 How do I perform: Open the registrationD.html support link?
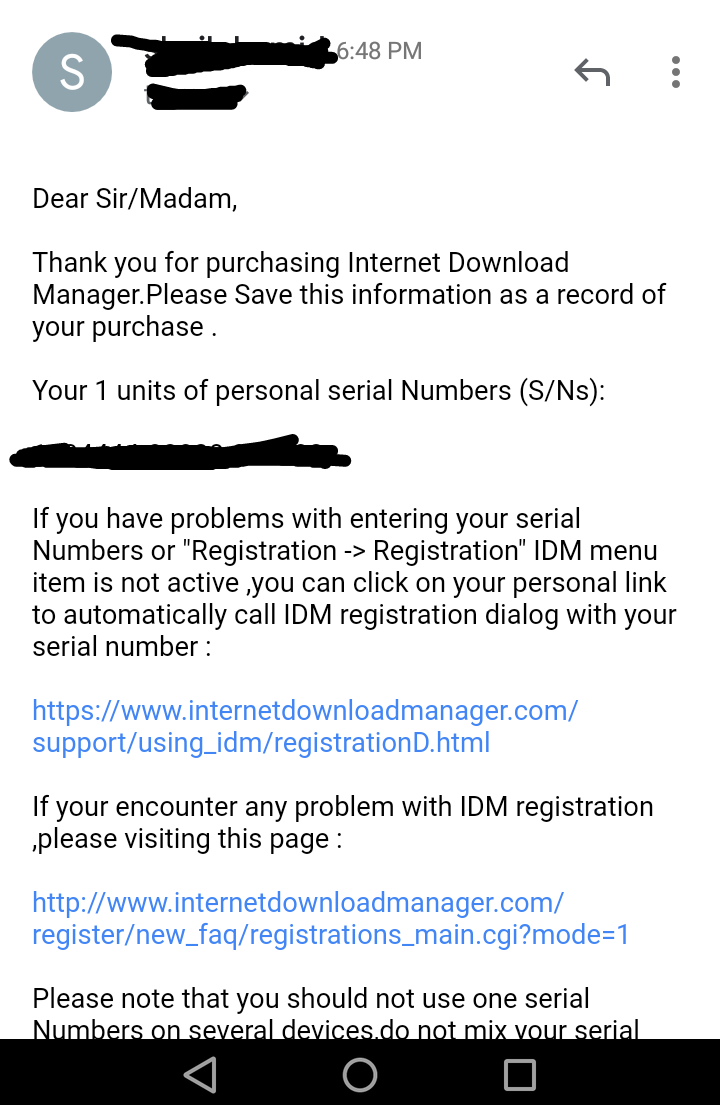coord(305,726)
